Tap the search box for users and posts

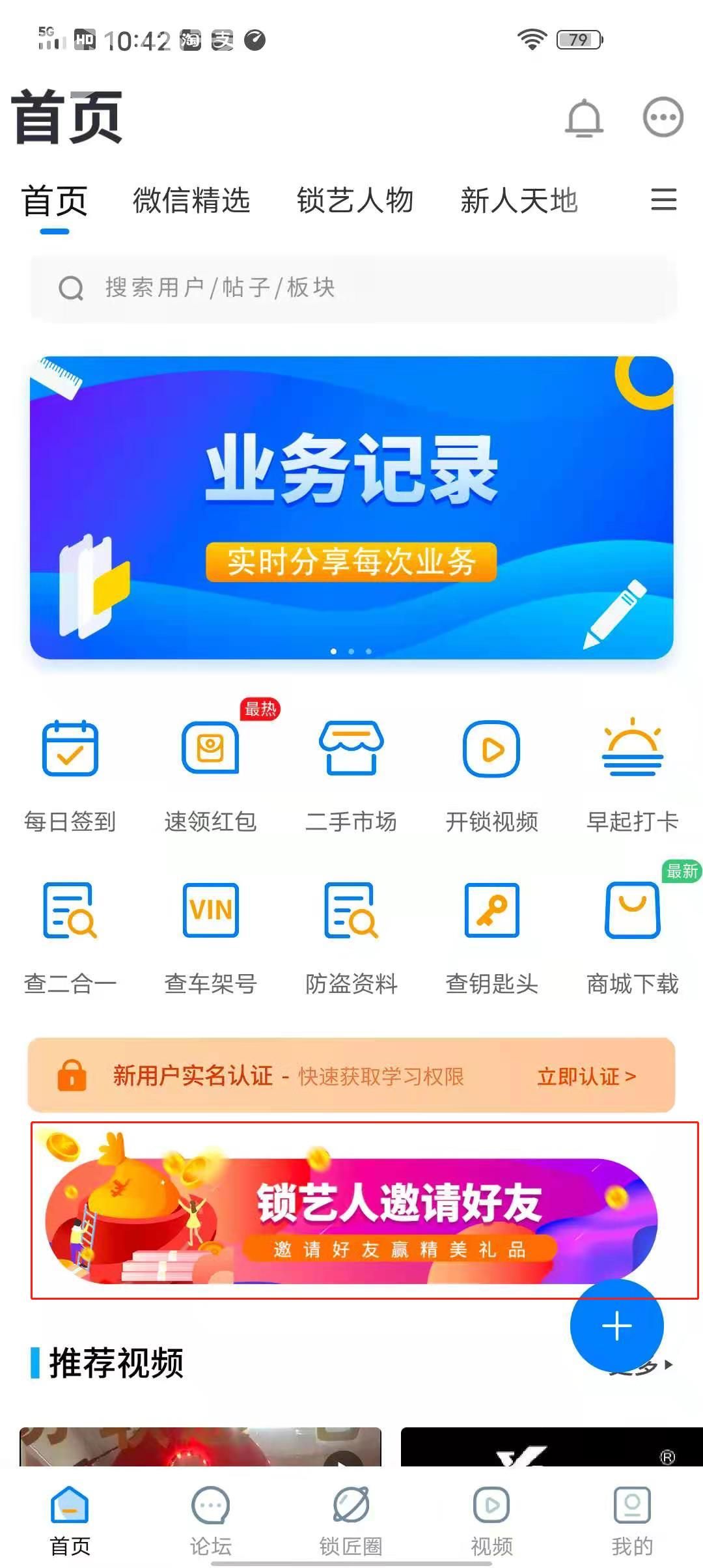(x=351, y=288)
